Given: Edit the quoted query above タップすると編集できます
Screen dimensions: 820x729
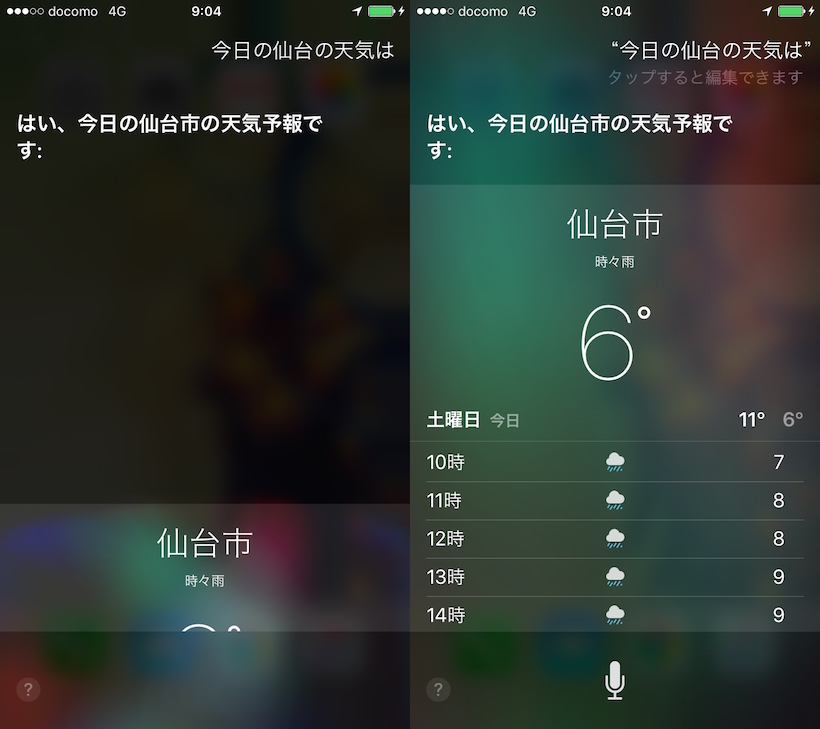Looking at the screenshot, I should click(x=708, y=50).
